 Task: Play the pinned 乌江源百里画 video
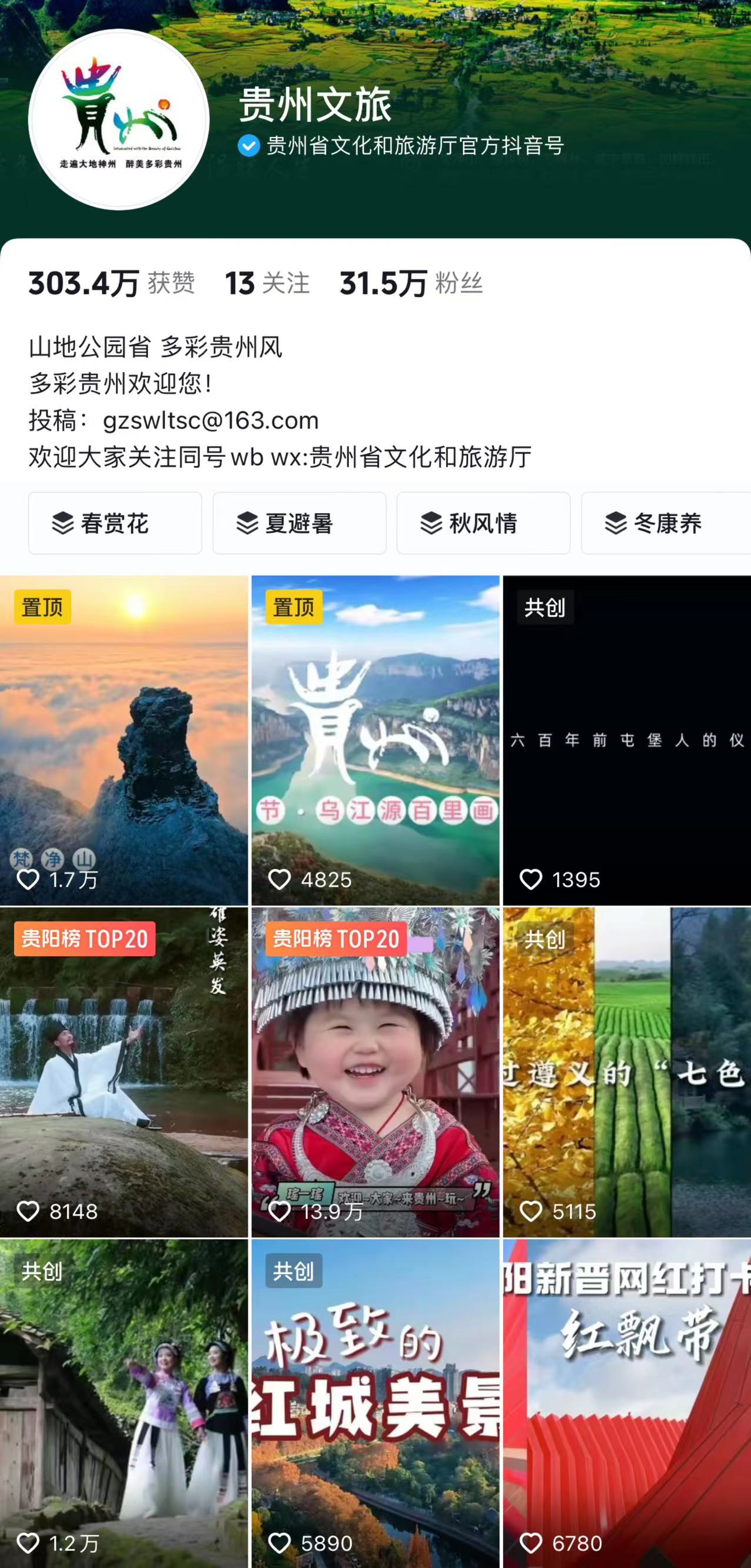375,739
